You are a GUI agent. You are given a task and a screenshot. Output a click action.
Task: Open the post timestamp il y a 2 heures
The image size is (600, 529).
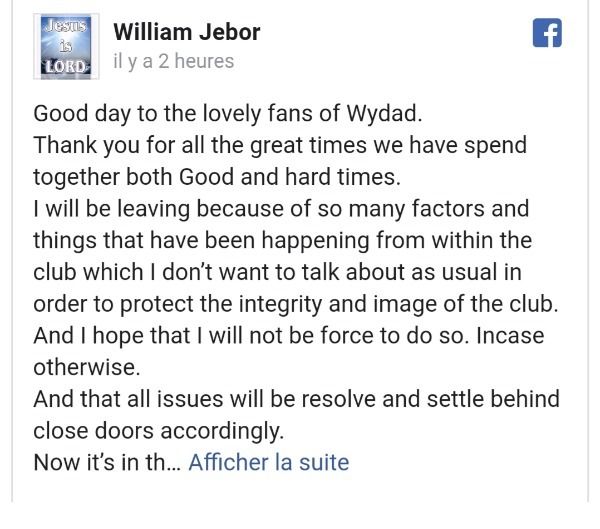(174, 61)
